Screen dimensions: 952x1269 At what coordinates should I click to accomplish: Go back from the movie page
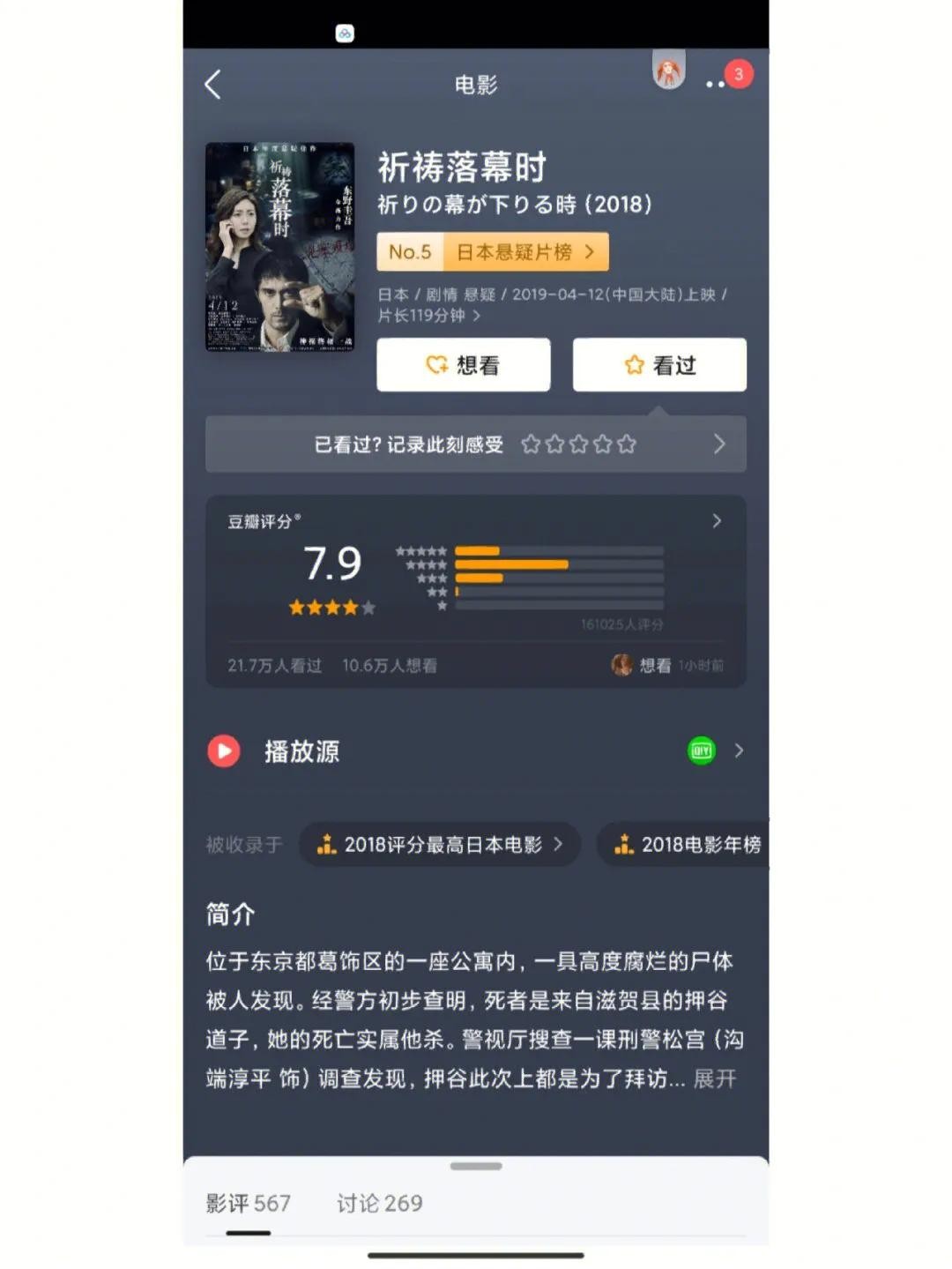pos(212,85)
